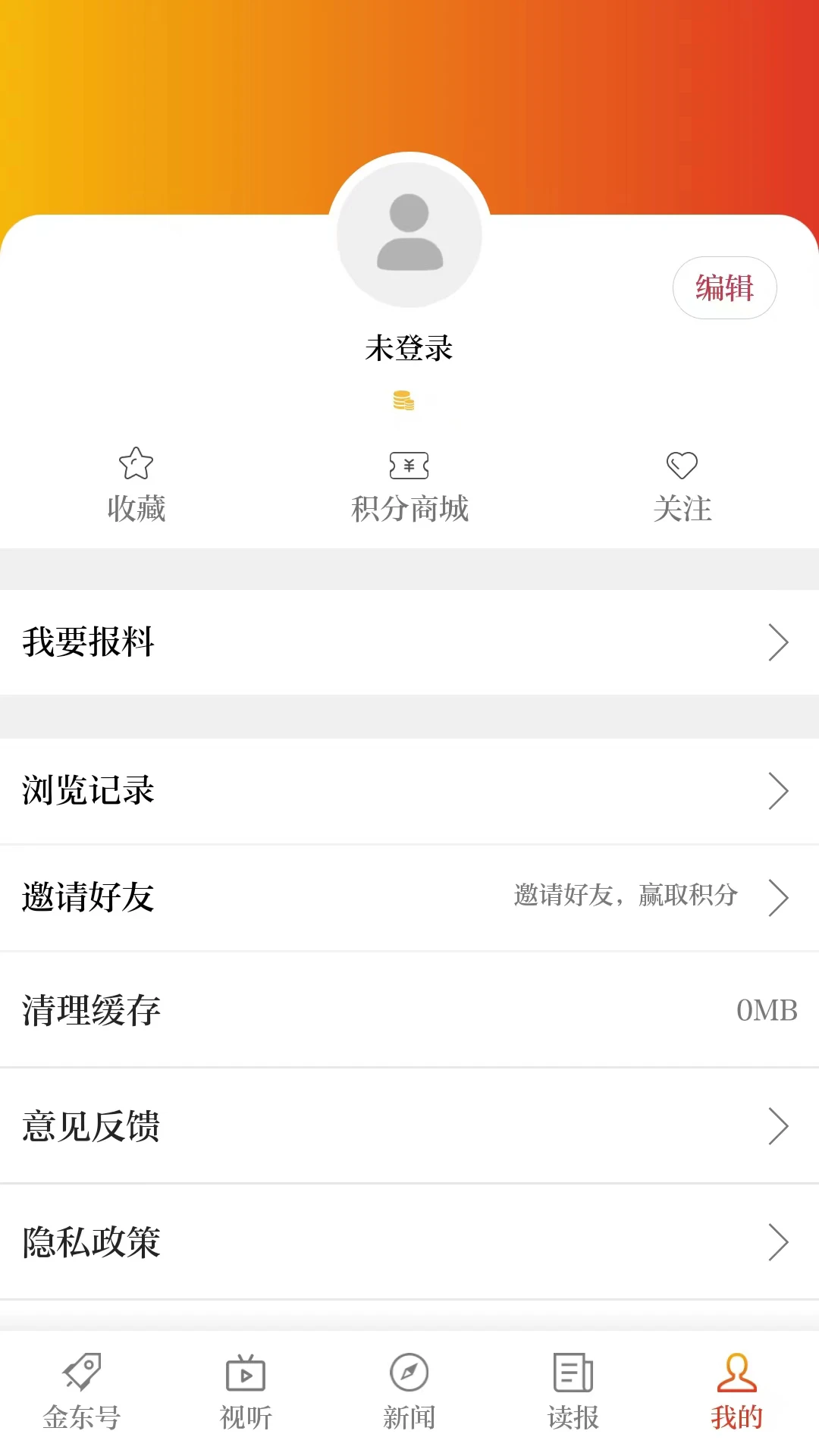Screen dimensions: 819x1456
Task: Tap the 编辑 edit button
Action: click(724, 288)
